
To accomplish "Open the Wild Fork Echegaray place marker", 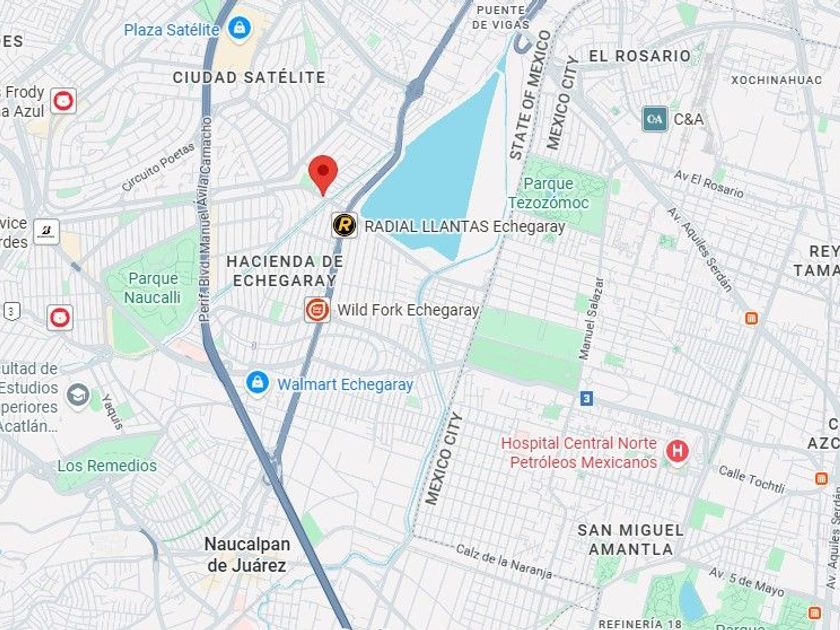I will point(317,310).
